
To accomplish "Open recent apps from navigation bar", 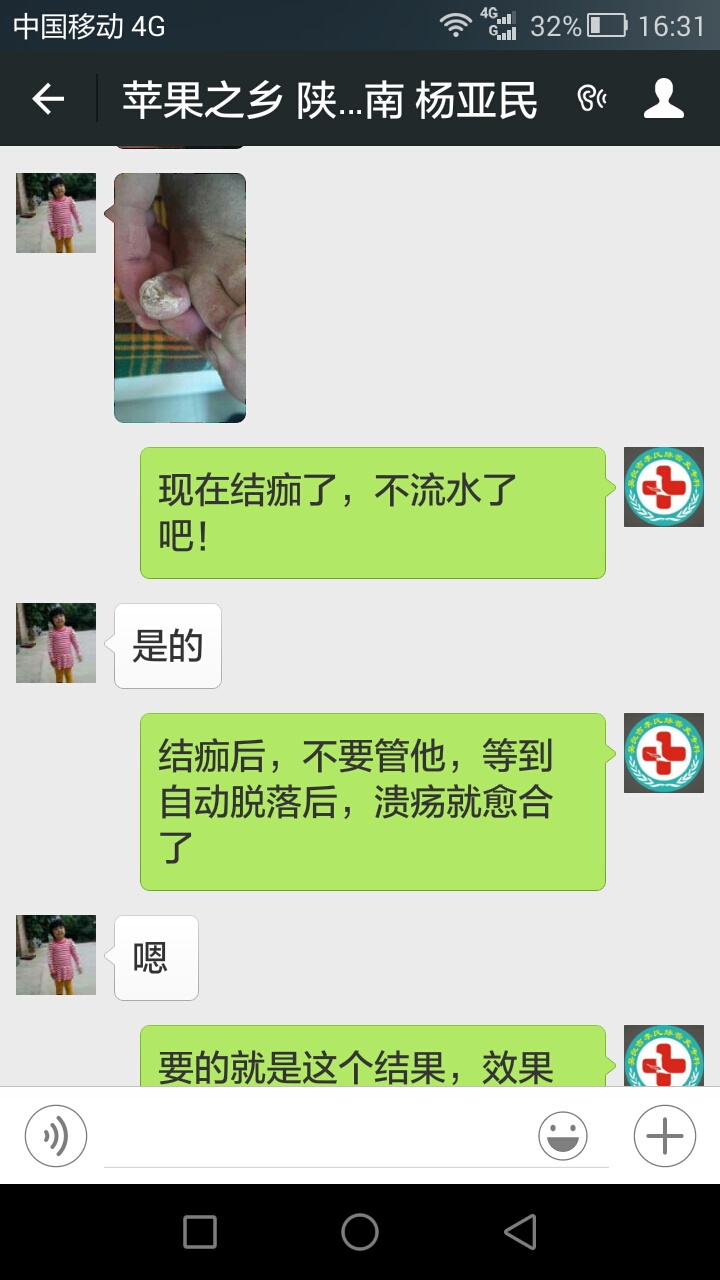I will [200, 1232].
